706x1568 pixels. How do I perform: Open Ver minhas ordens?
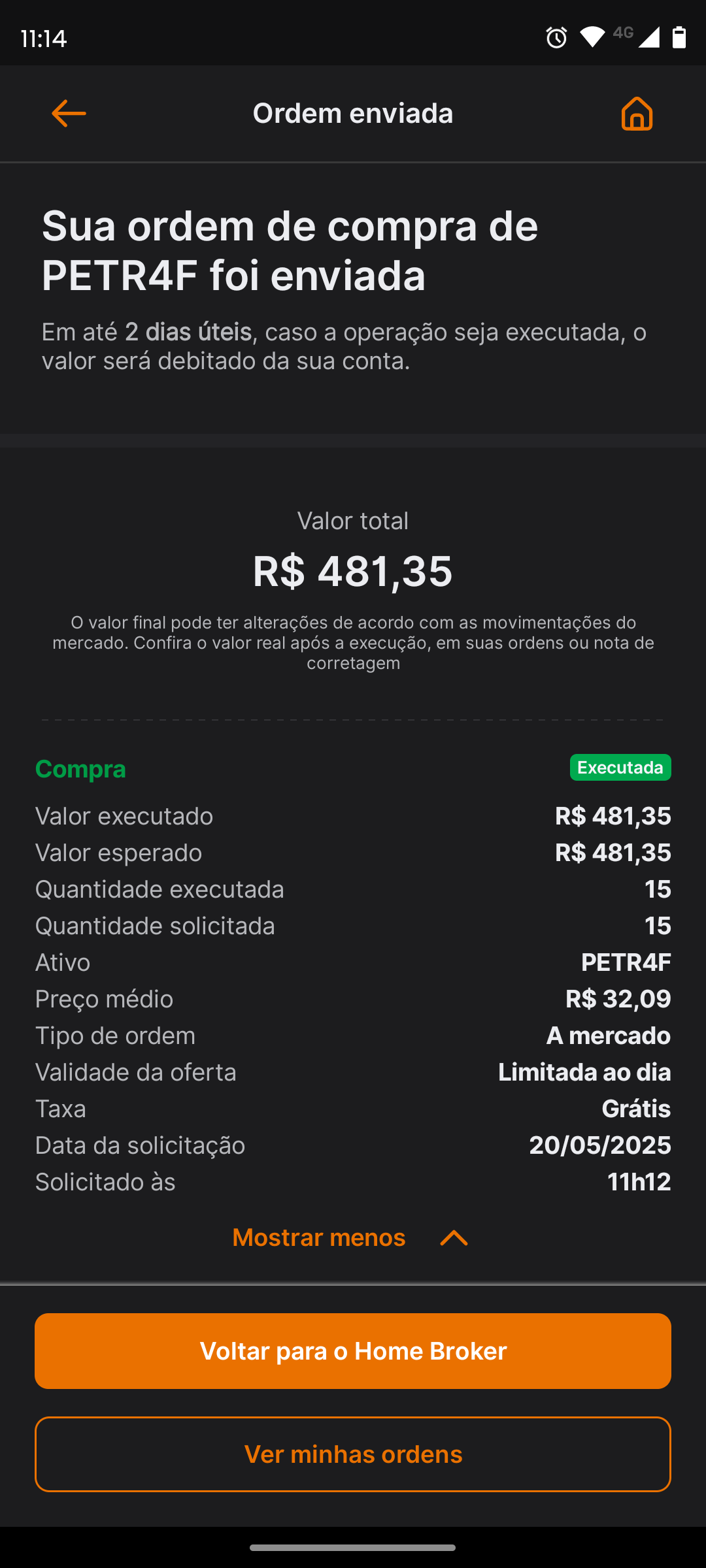pyautogui.click(x=353, y=1454)
